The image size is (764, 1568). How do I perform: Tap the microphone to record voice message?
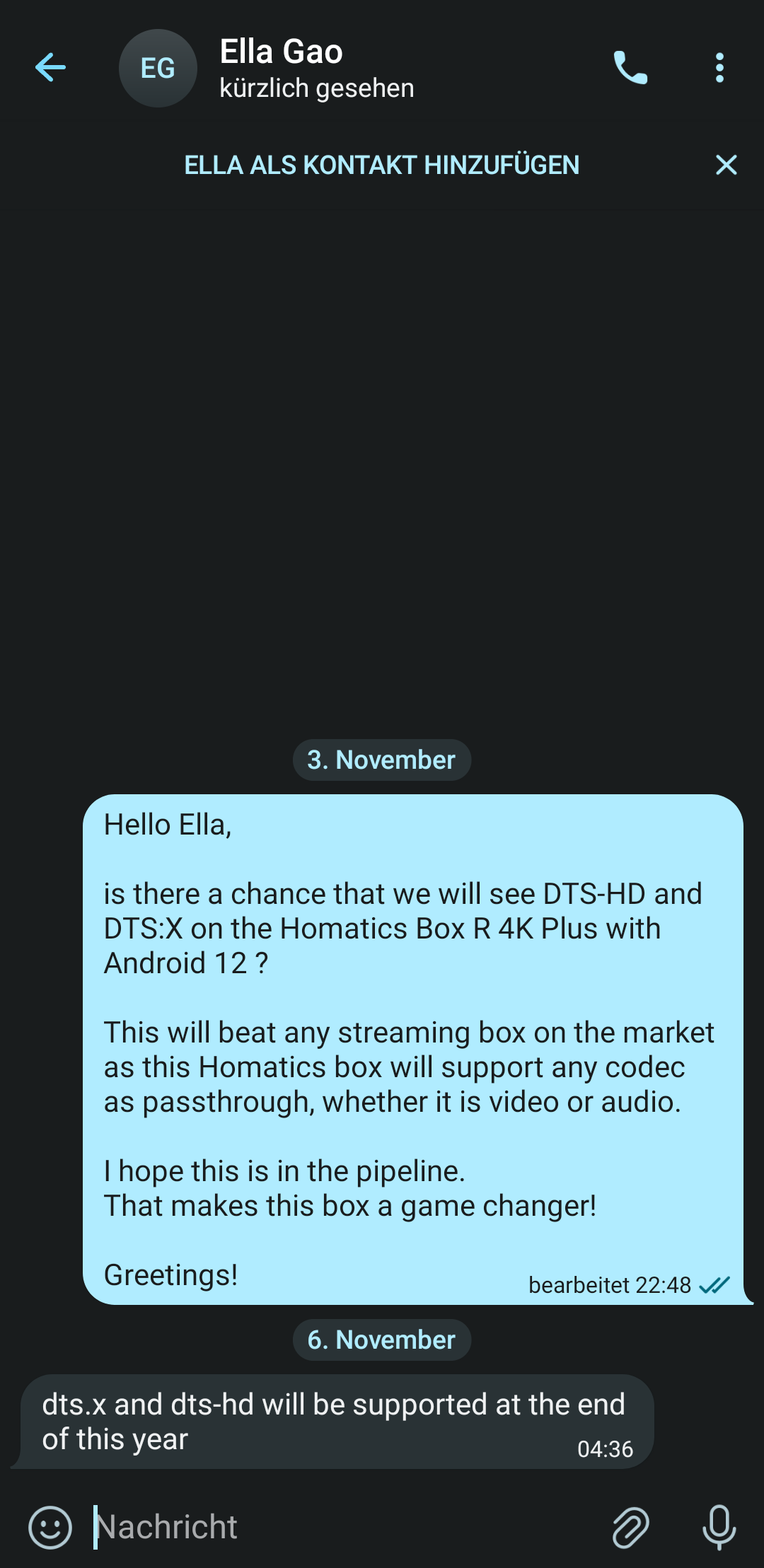click(x=719, y=1527)
